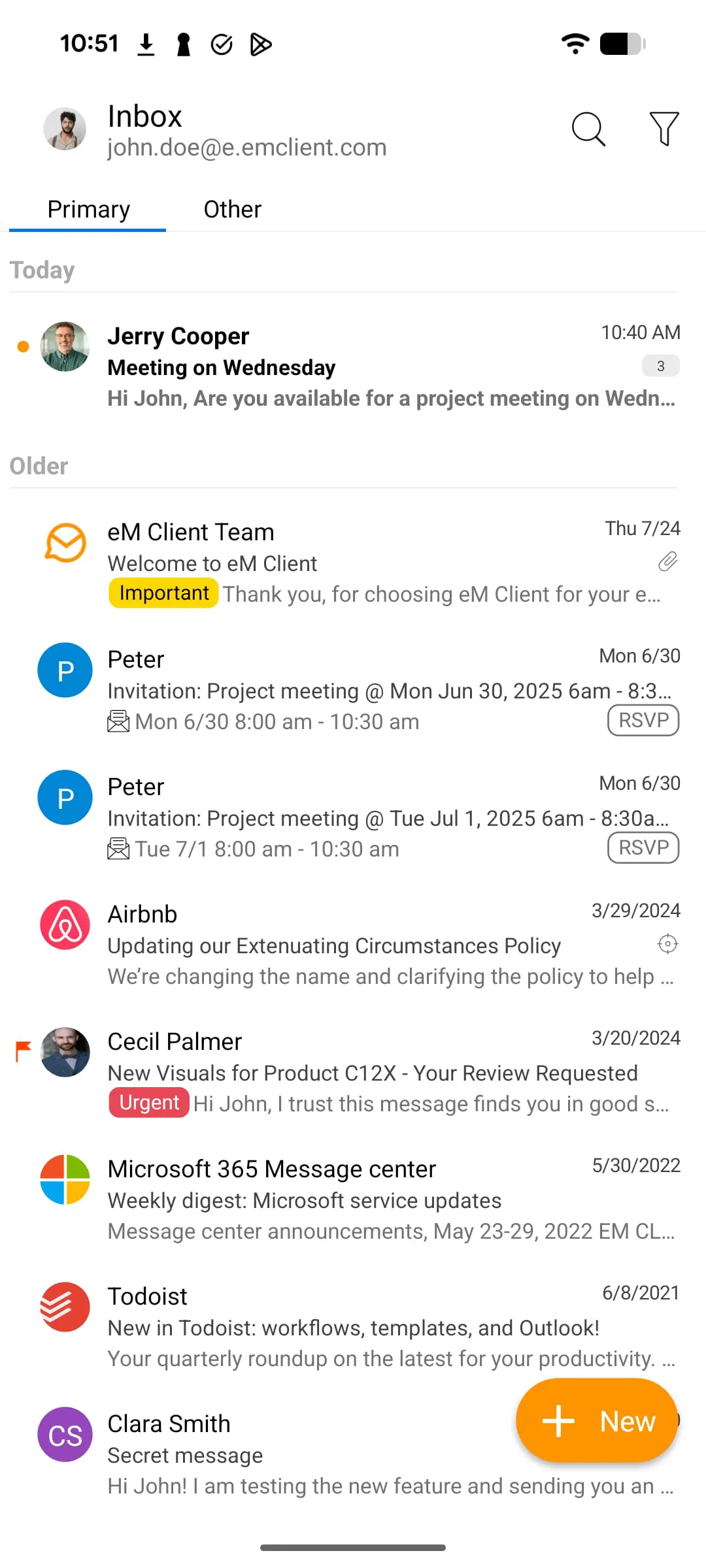This screenshot has height=1568, width=706.
Task: Click the download icon in the status bar
Action: pyautogui.click(x=146, y=44)
